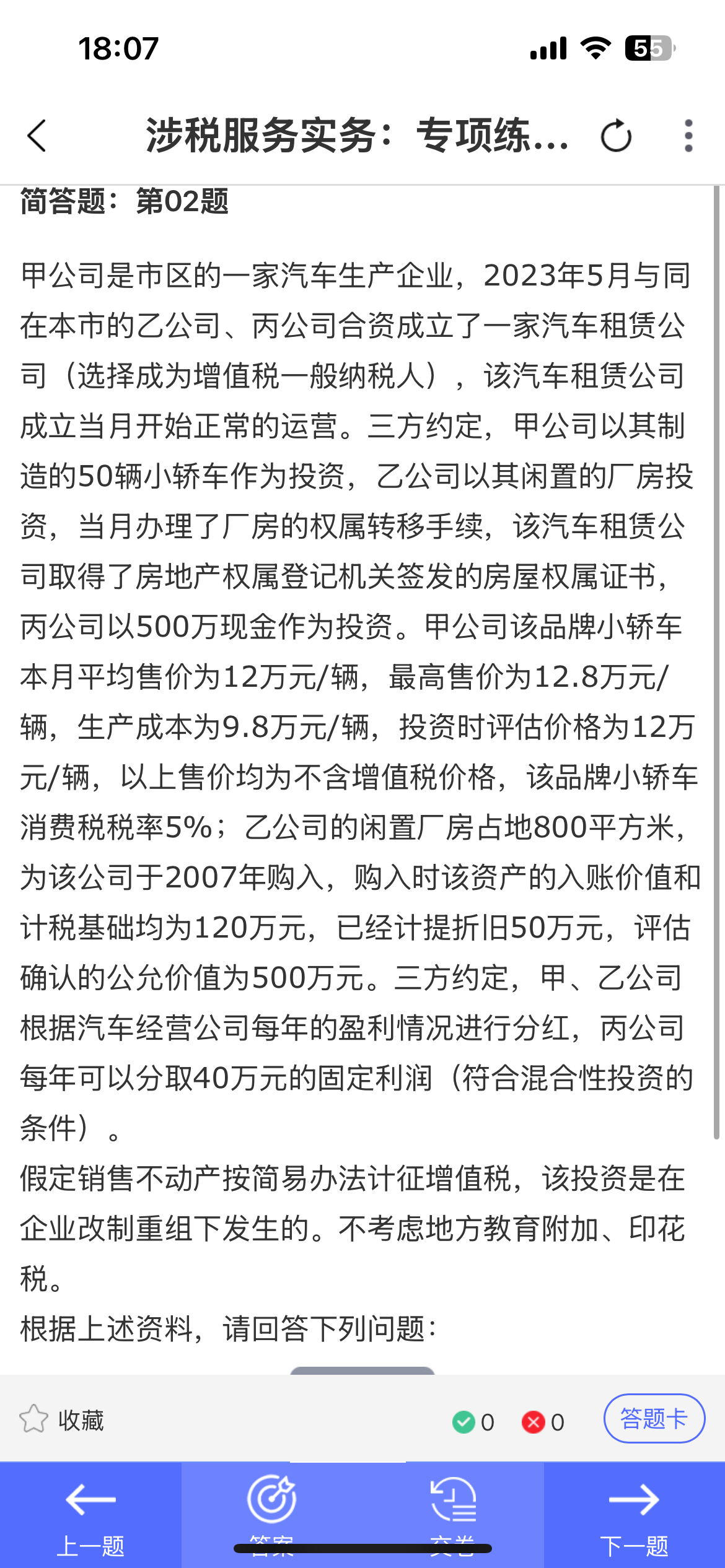
Task: Tap 交卷 to submit the paper
Action: pos(453,1515)
